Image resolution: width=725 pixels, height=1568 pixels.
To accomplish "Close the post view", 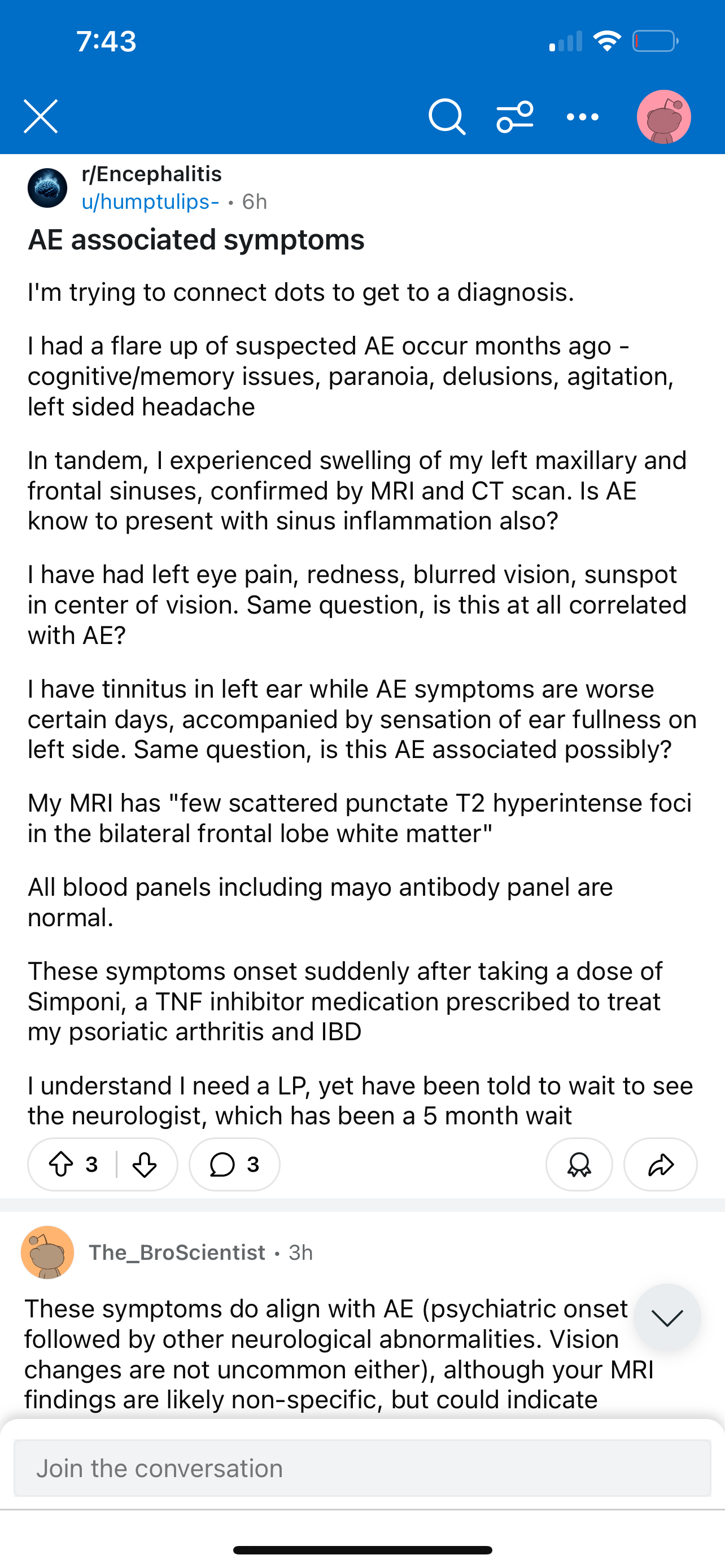I will [x=41, y=116].
